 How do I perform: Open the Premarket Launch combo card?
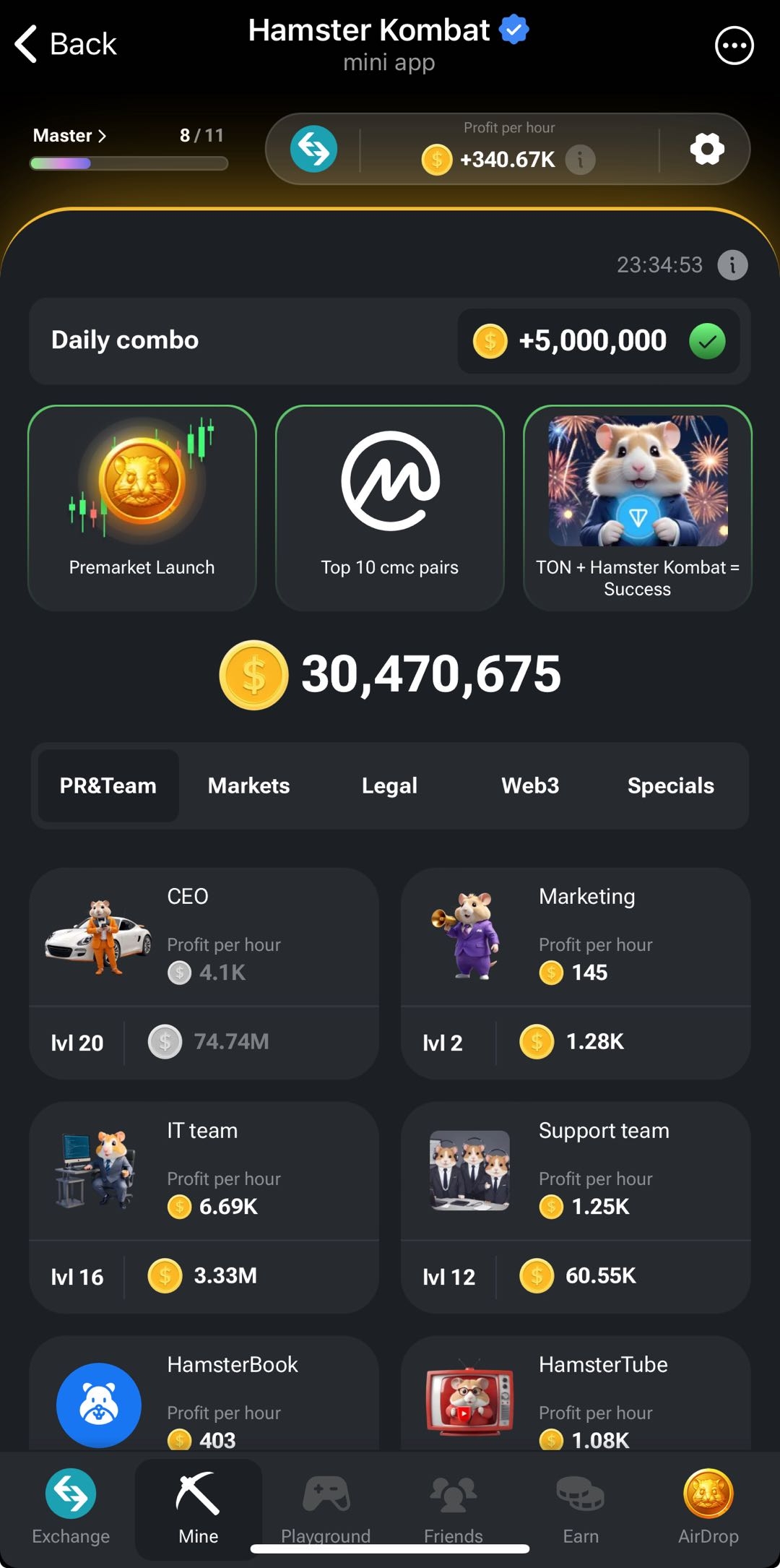(142, 508)
